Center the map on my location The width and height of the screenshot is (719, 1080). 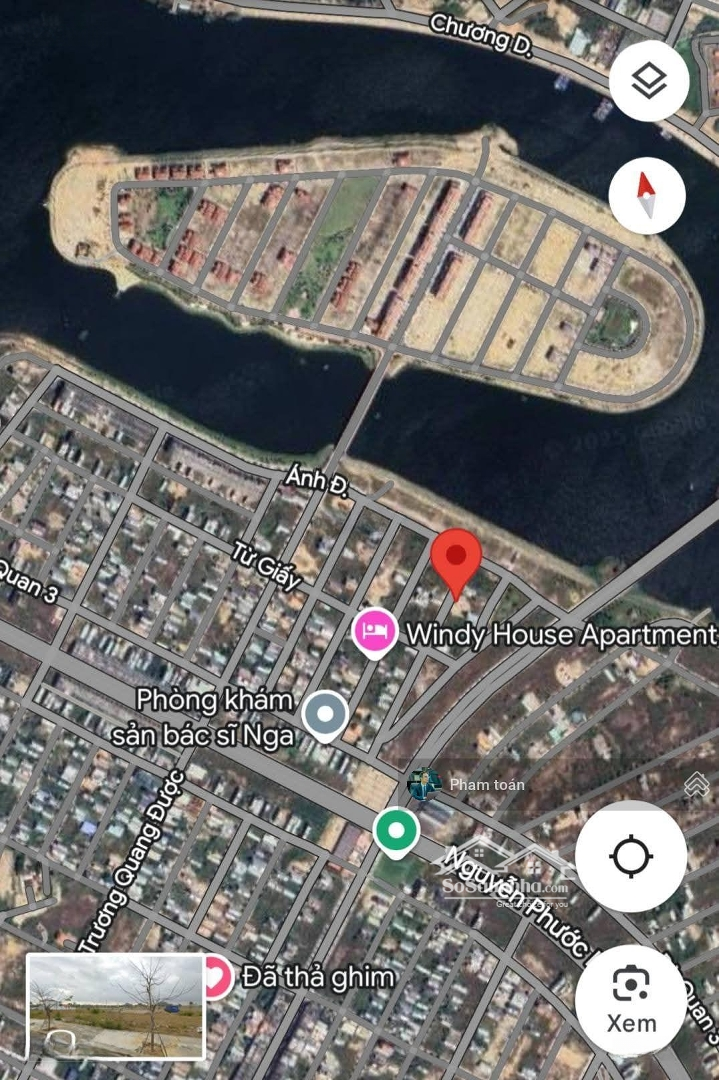pyautogui.click(x=631, y=856)
